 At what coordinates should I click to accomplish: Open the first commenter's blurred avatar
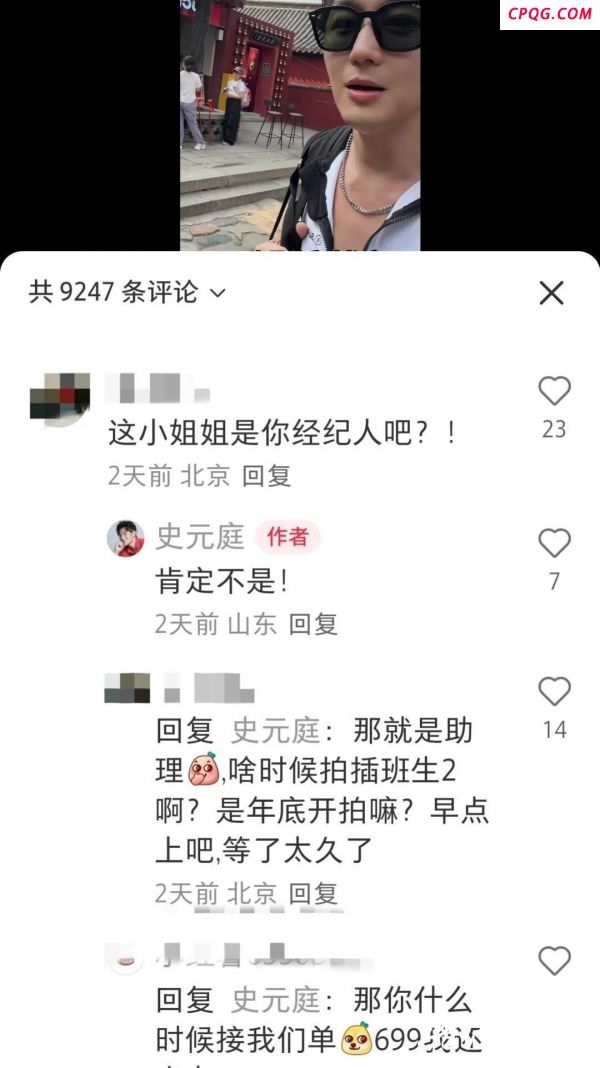click(60, 398)
